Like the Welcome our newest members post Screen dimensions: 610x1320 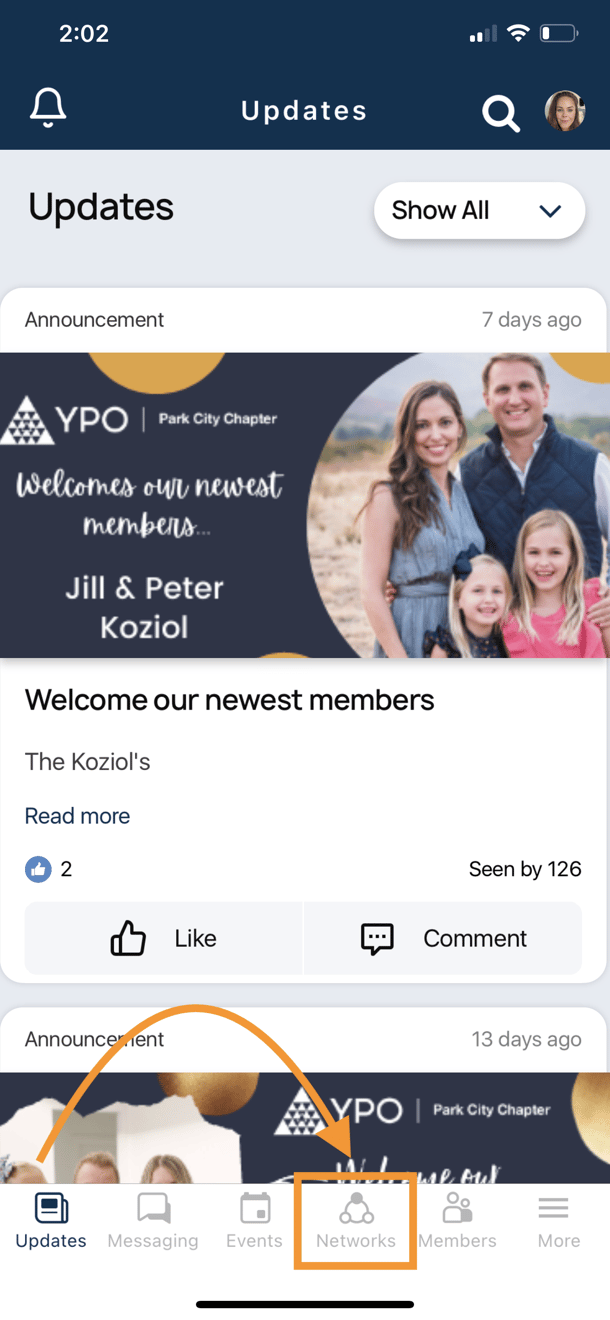163,938
